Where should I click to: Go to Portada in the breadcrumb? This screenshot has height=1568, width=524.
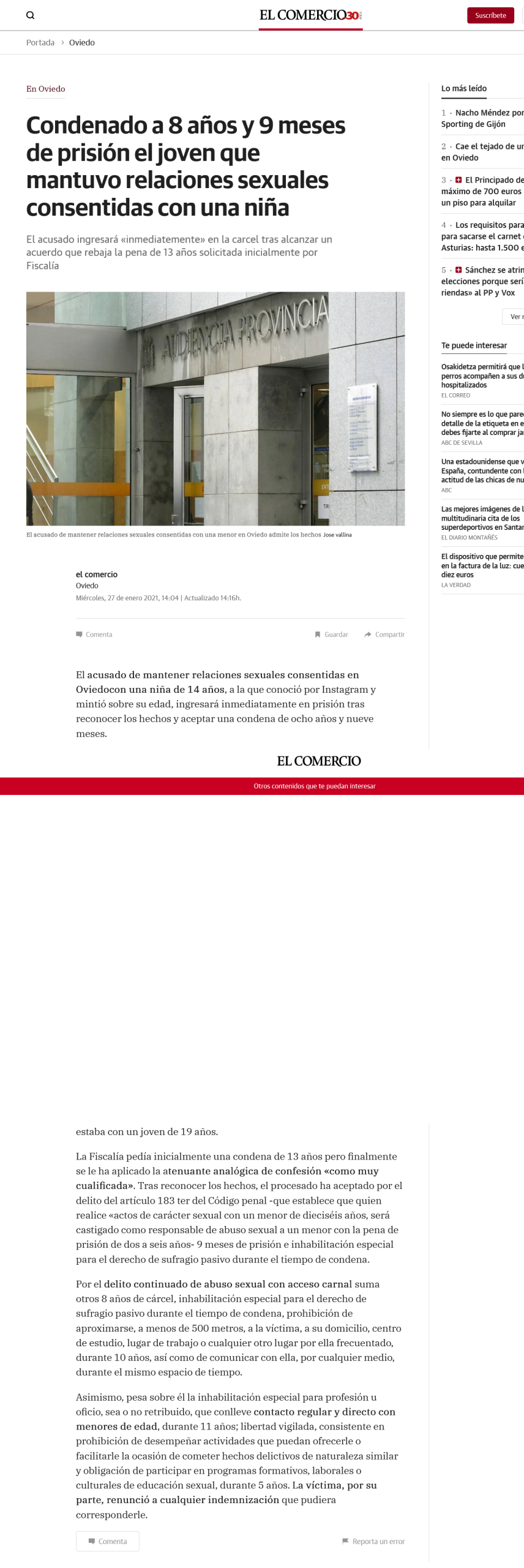(x=40, y=43)
